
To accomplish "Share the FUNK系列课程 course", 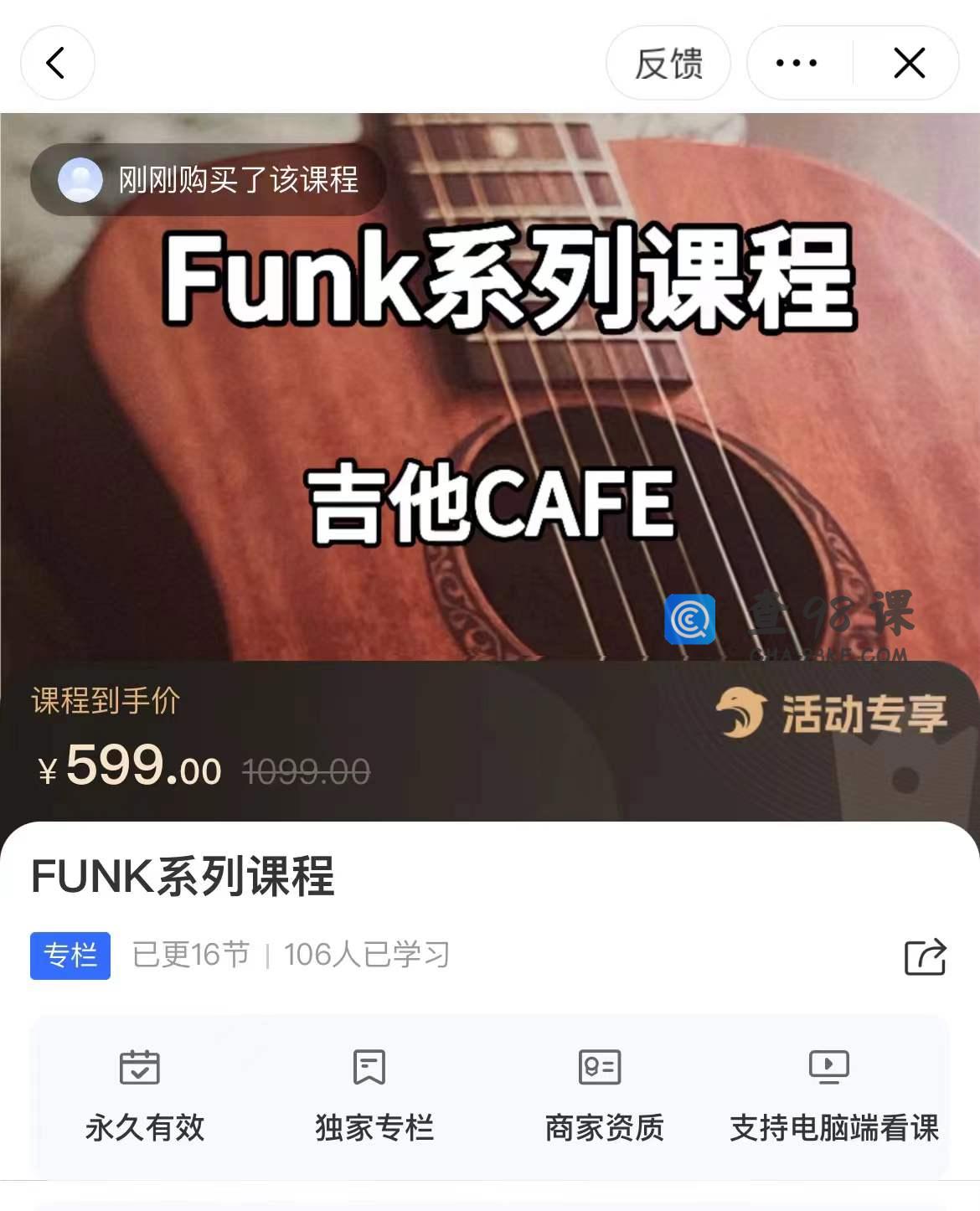I will click(925, 956).
